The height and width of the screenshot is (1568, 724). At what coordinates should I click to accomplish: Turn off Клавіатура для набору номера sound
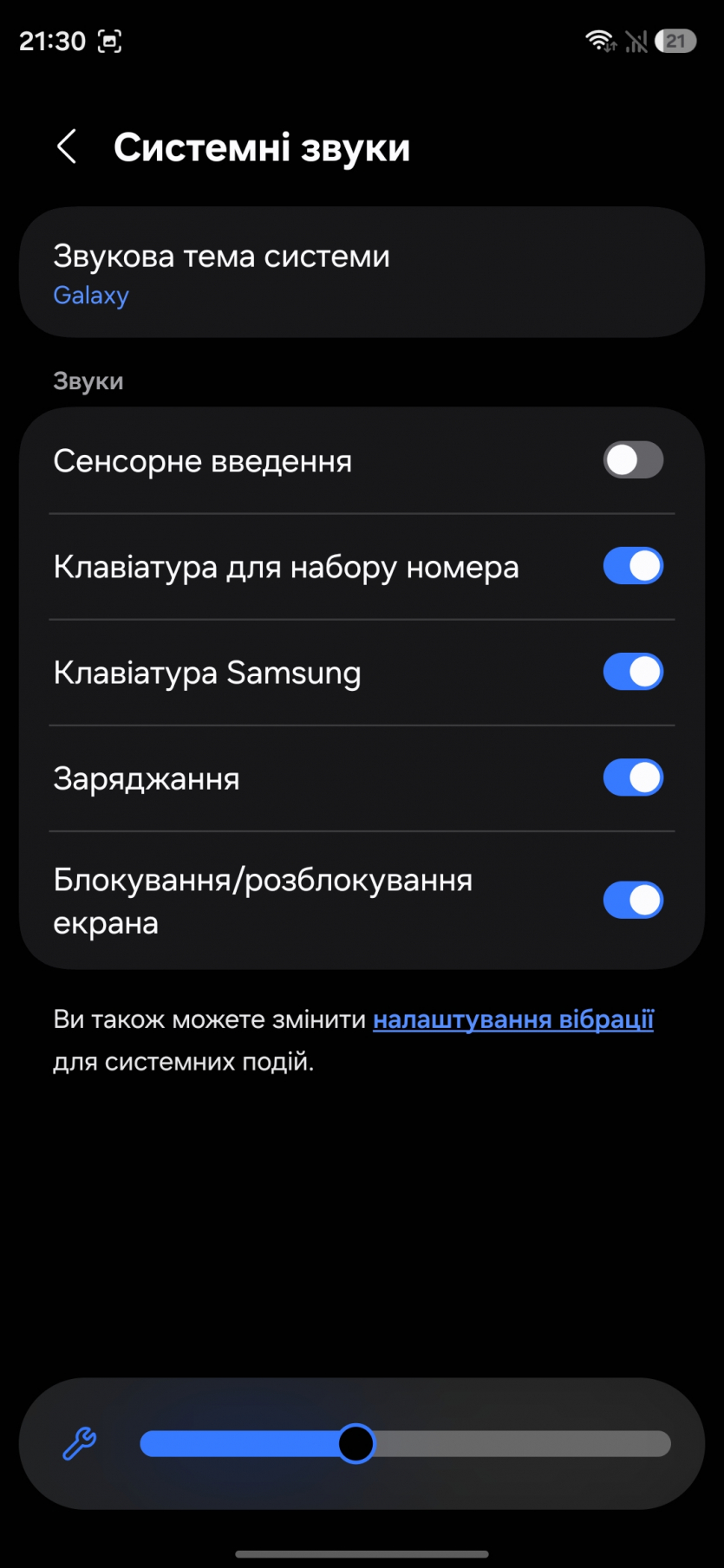coord(633,566)
